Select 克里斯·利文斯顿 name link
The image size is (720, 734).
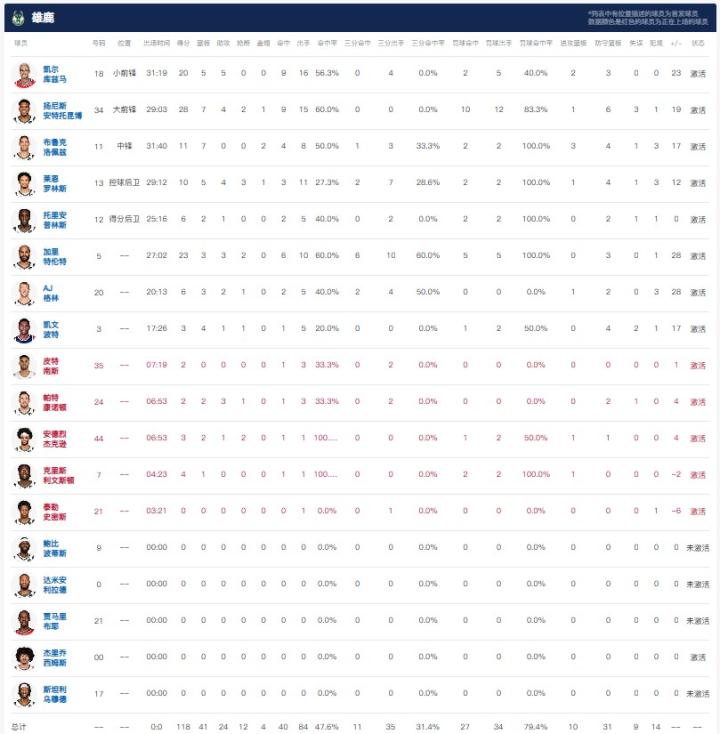click(59, 476)
